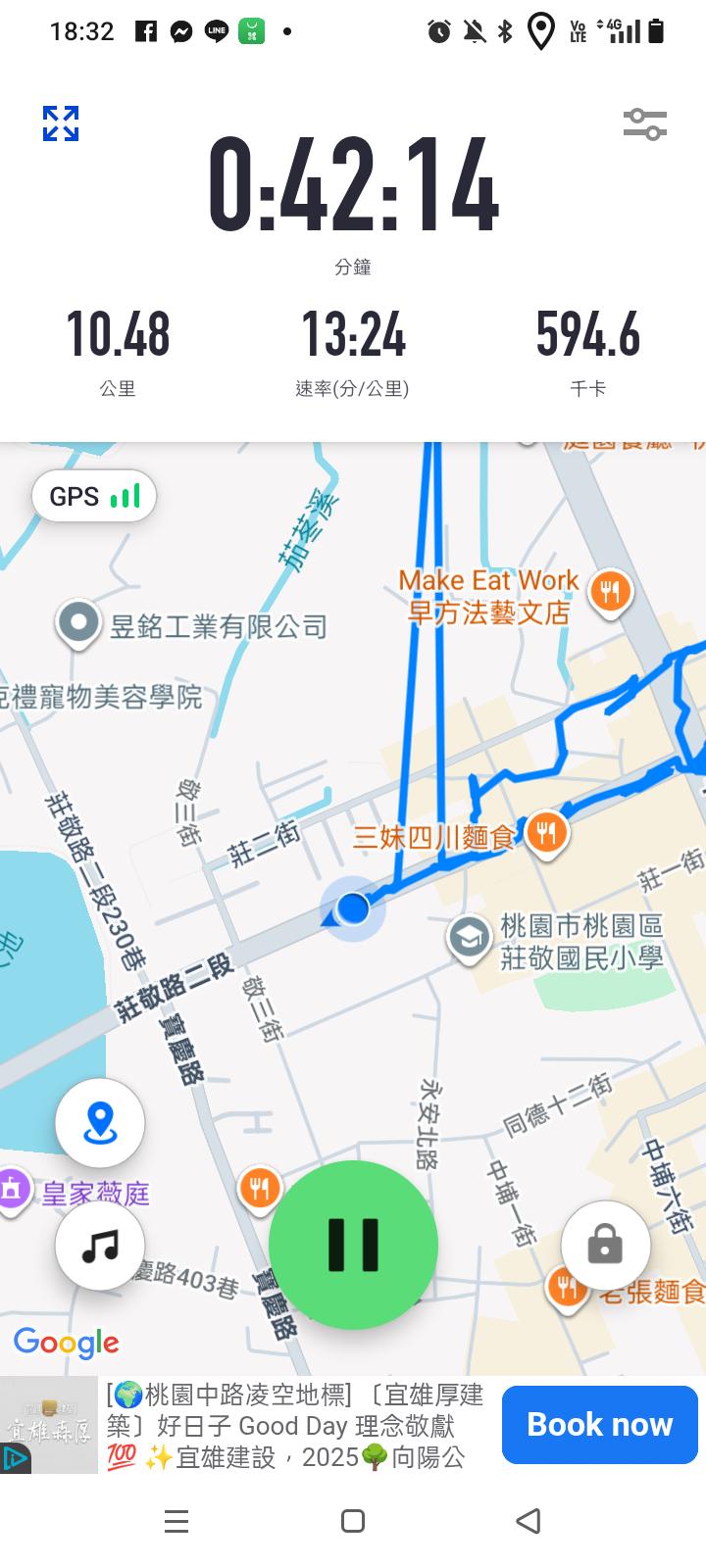Image resolution: width=706 pixels, height=1568 pixels.
Task: Expand the workout view to fullscreen
Action: 61,123
